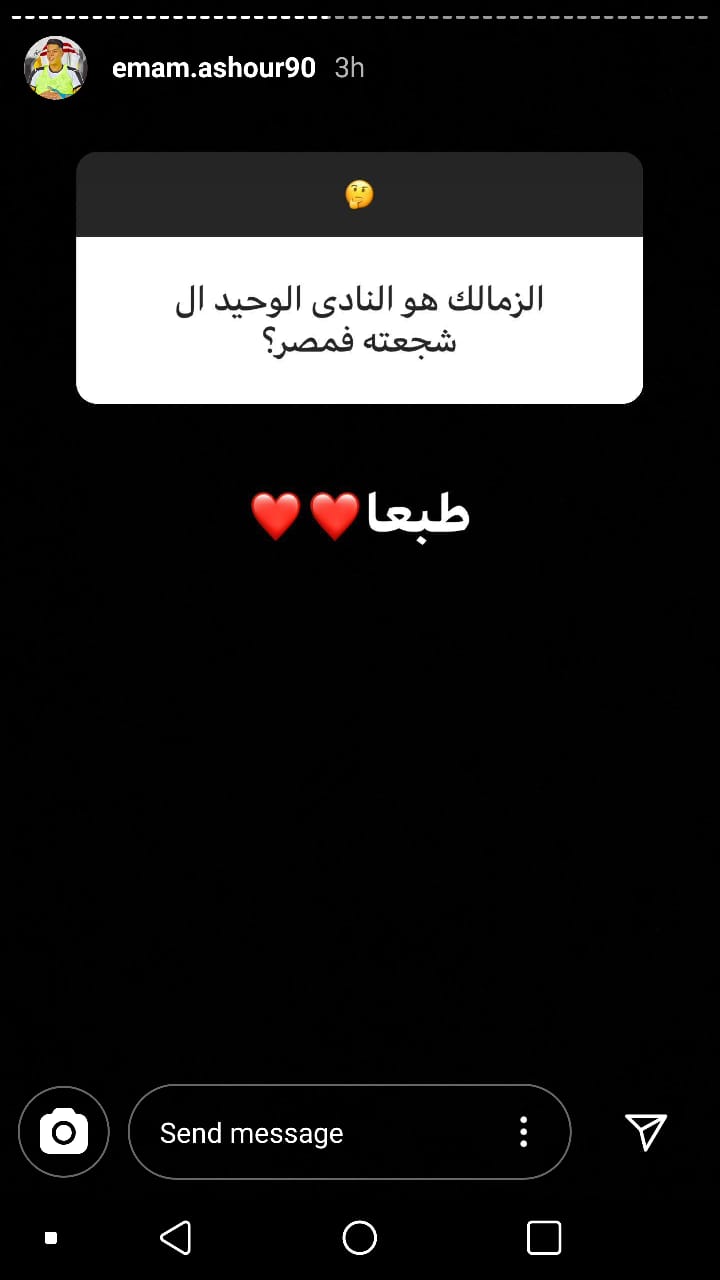Tap the thinking face emoji on the question sticker

tap(360, 194)
